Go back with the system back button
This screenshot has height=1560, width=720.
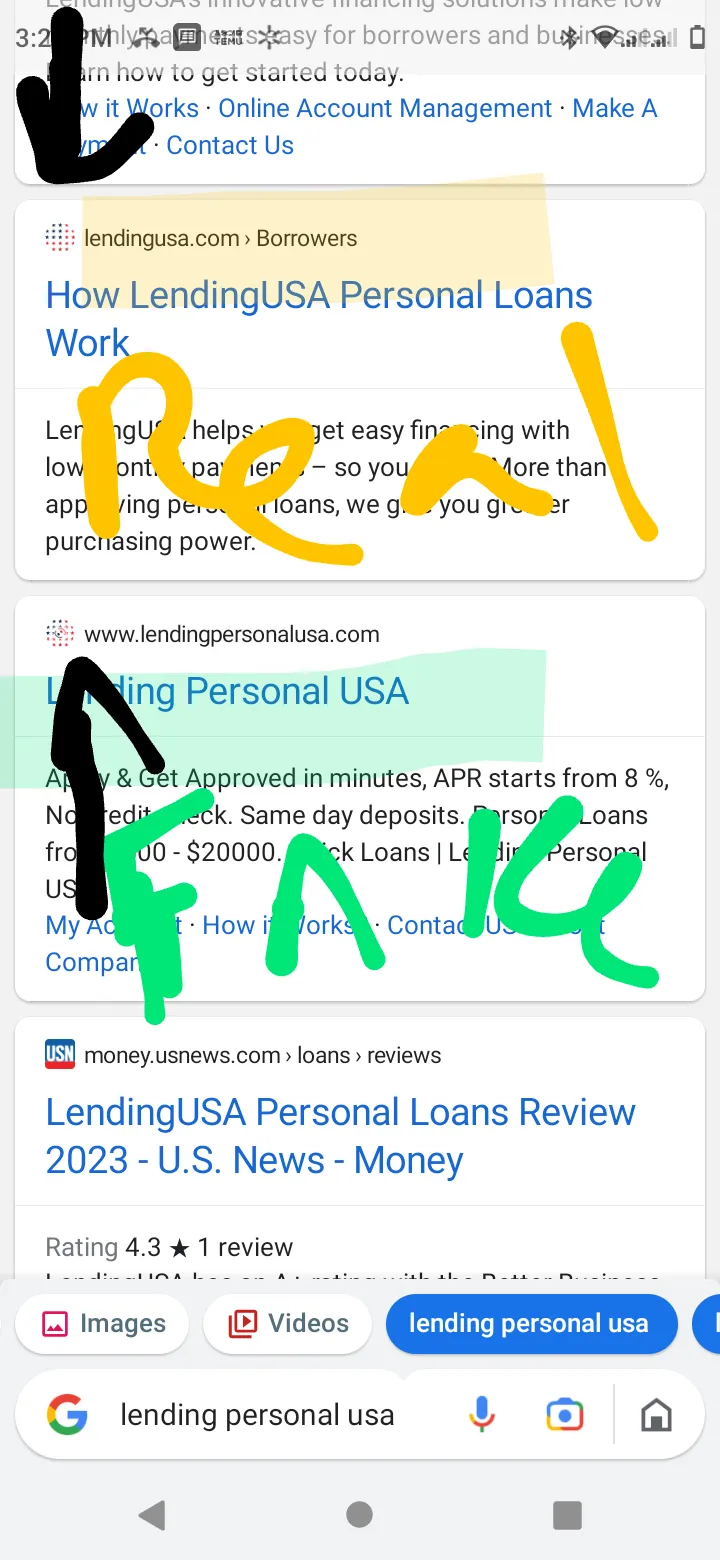tap(152, 1515)
